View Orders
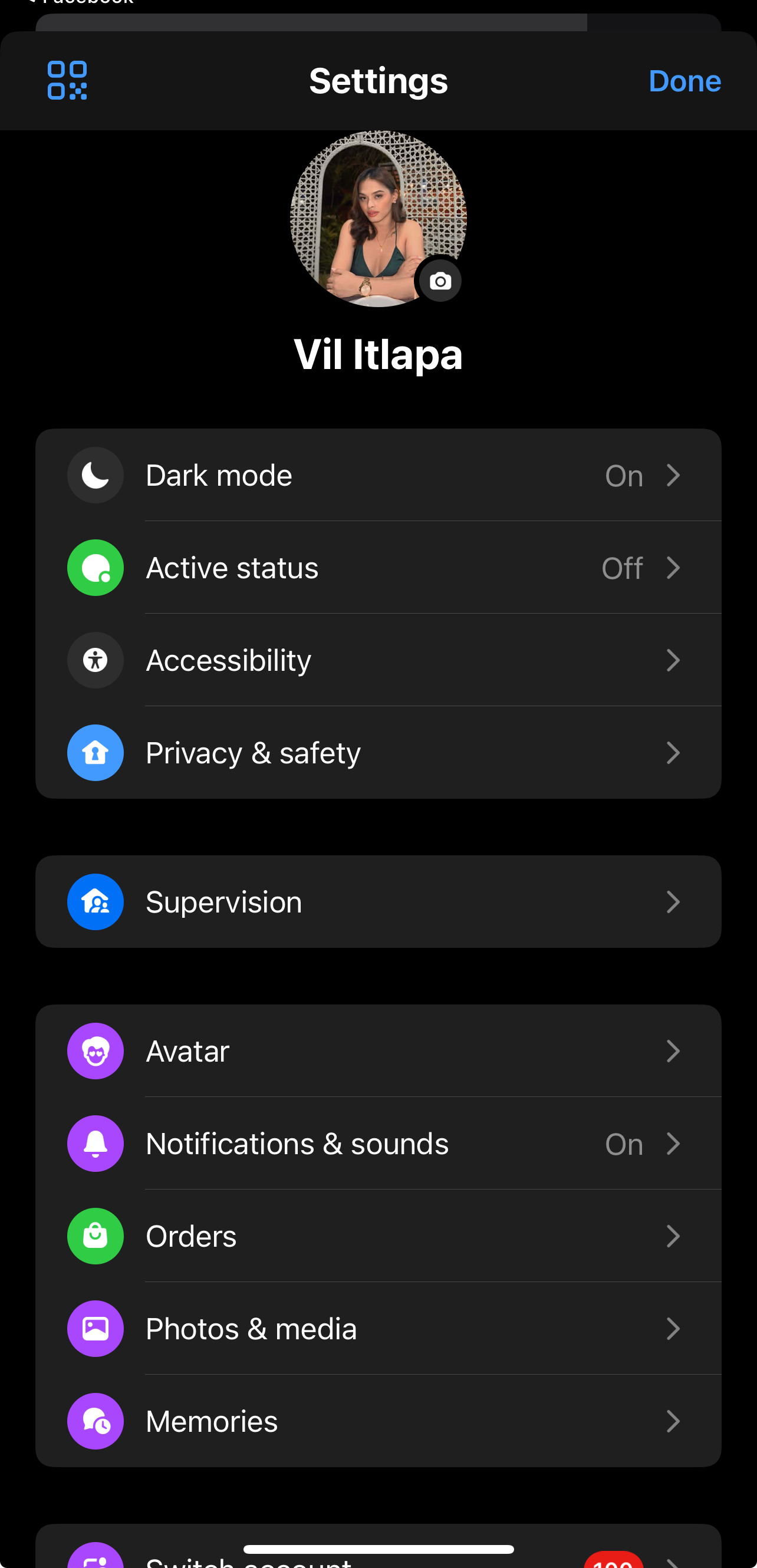The height and width of the screenshot is (1568, 757). coord(378,1236)
